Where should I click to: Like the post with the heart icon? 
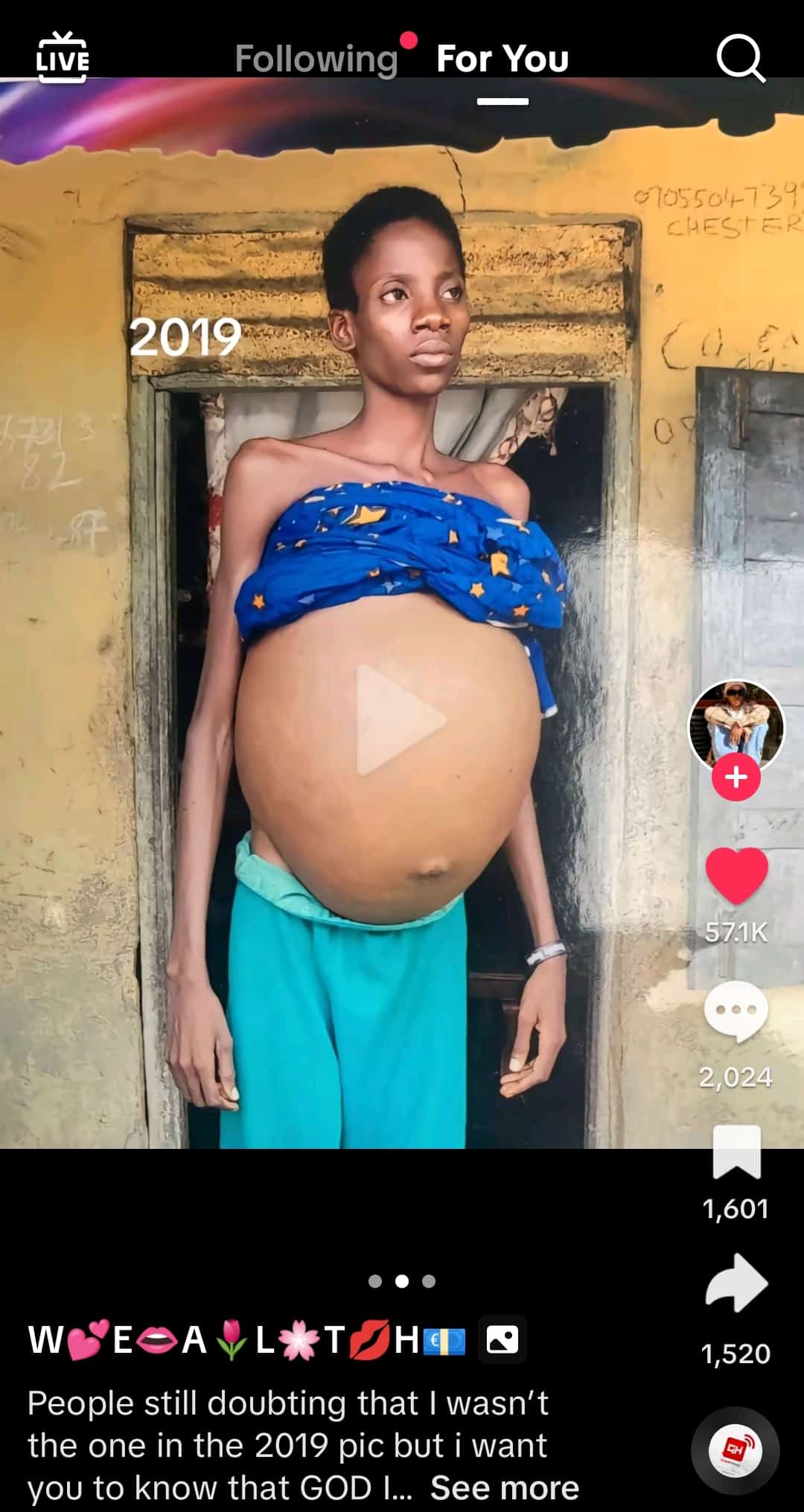pos(736,877)
